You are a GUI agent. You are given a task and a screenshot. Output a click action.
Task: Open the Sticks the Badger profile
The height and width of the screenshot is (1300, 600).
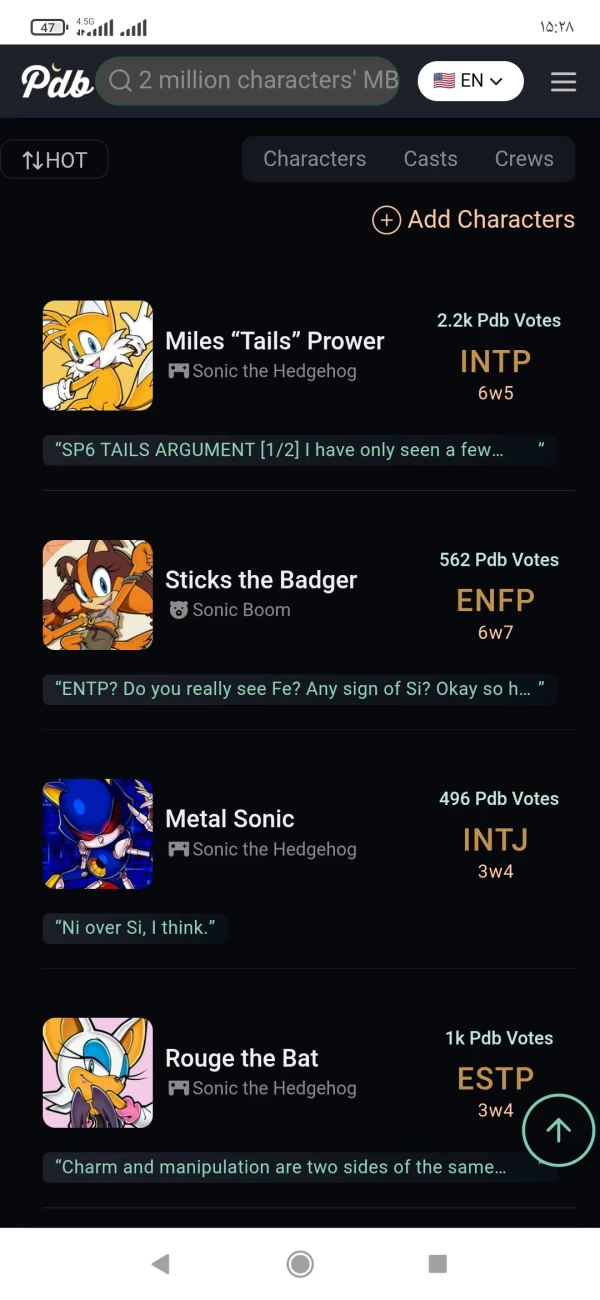click(x=260, y=580)
